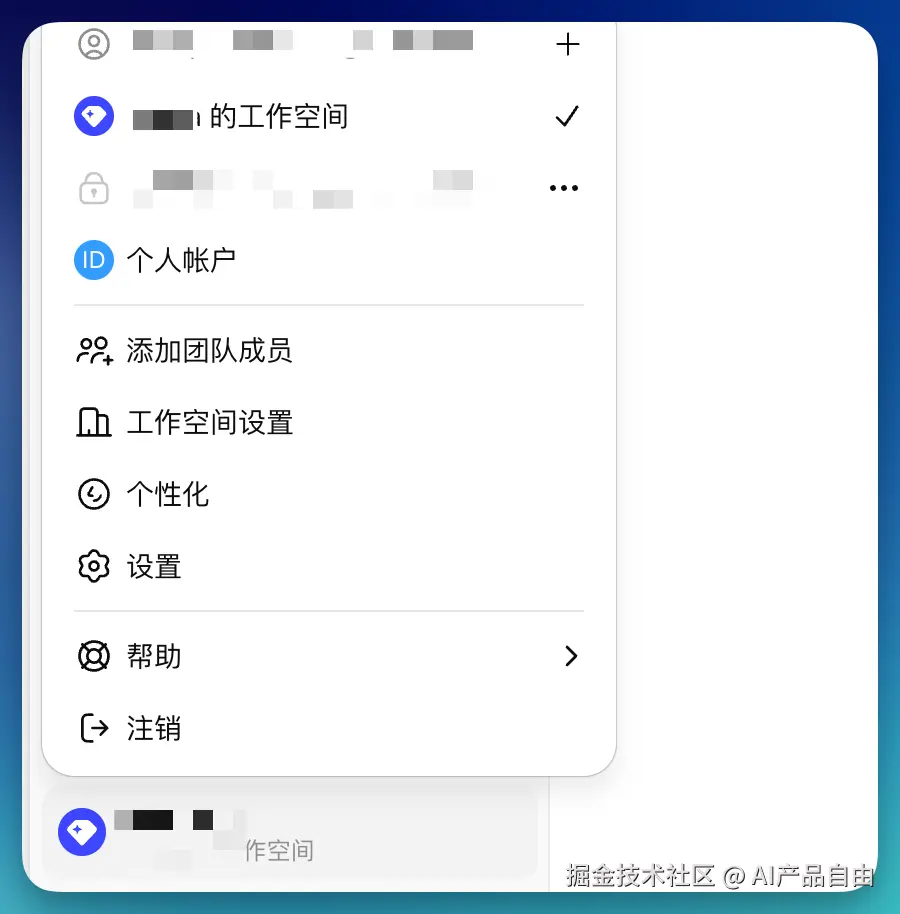This screenshot has height=914, width=900.
Task: Choose 添加团队成员
Action: click(x=209, y=351)
